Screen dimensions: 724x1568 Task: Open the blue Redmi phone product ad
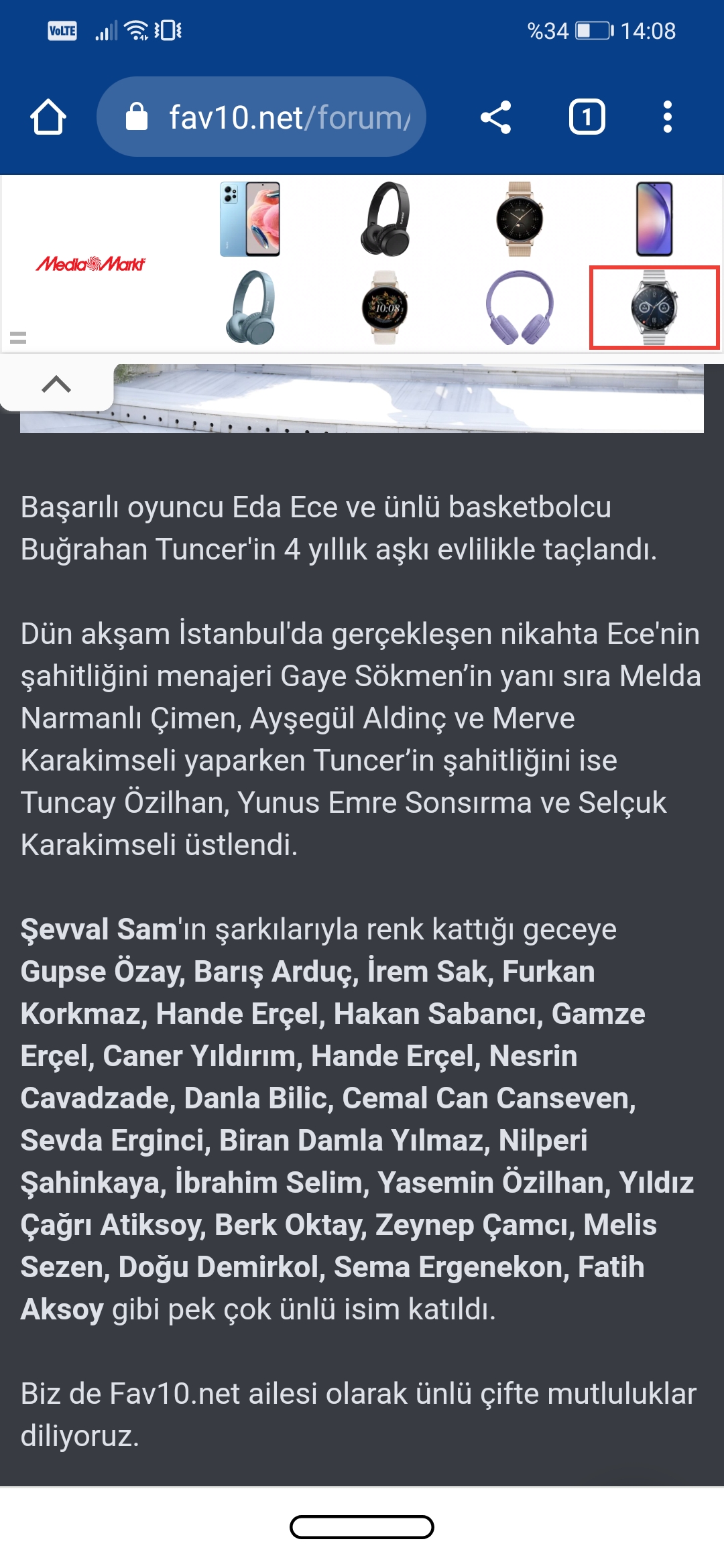[x=250, y=219]
